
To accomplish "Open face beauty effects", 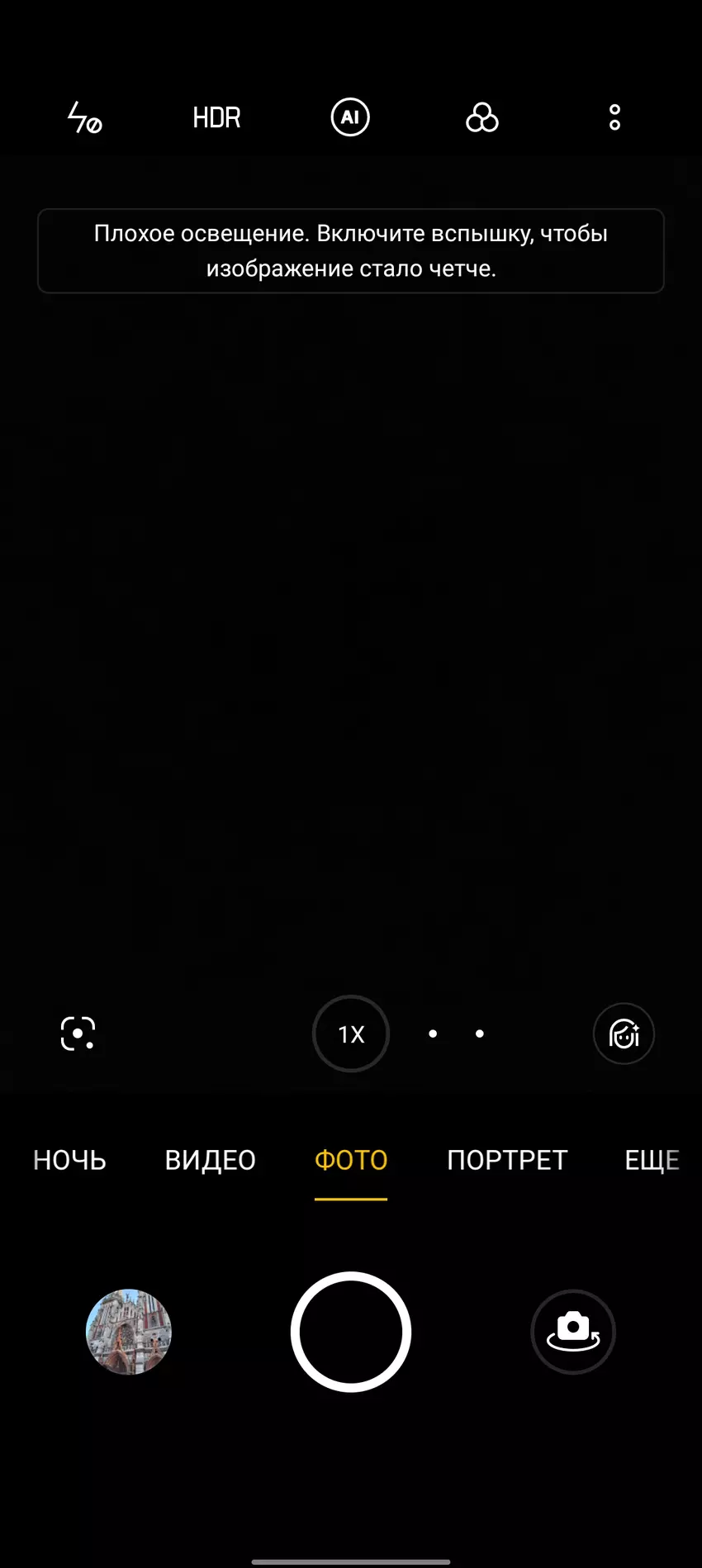I will pos(624,1033).
